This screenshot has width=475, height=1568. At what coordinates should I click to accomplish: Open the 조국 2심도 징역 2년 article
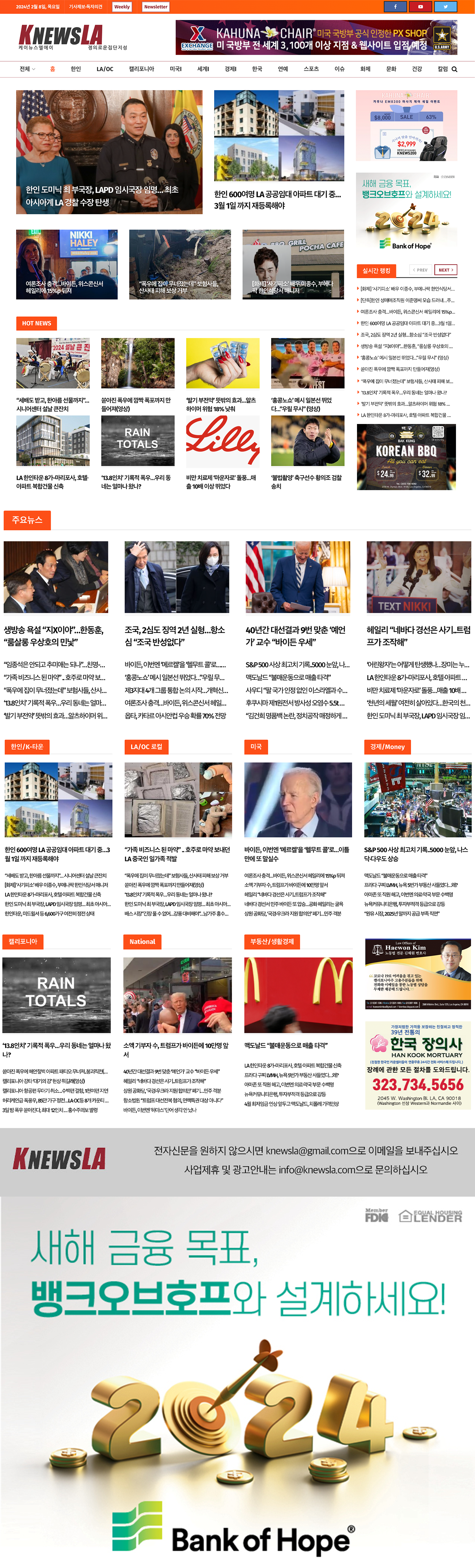(175, 636)
